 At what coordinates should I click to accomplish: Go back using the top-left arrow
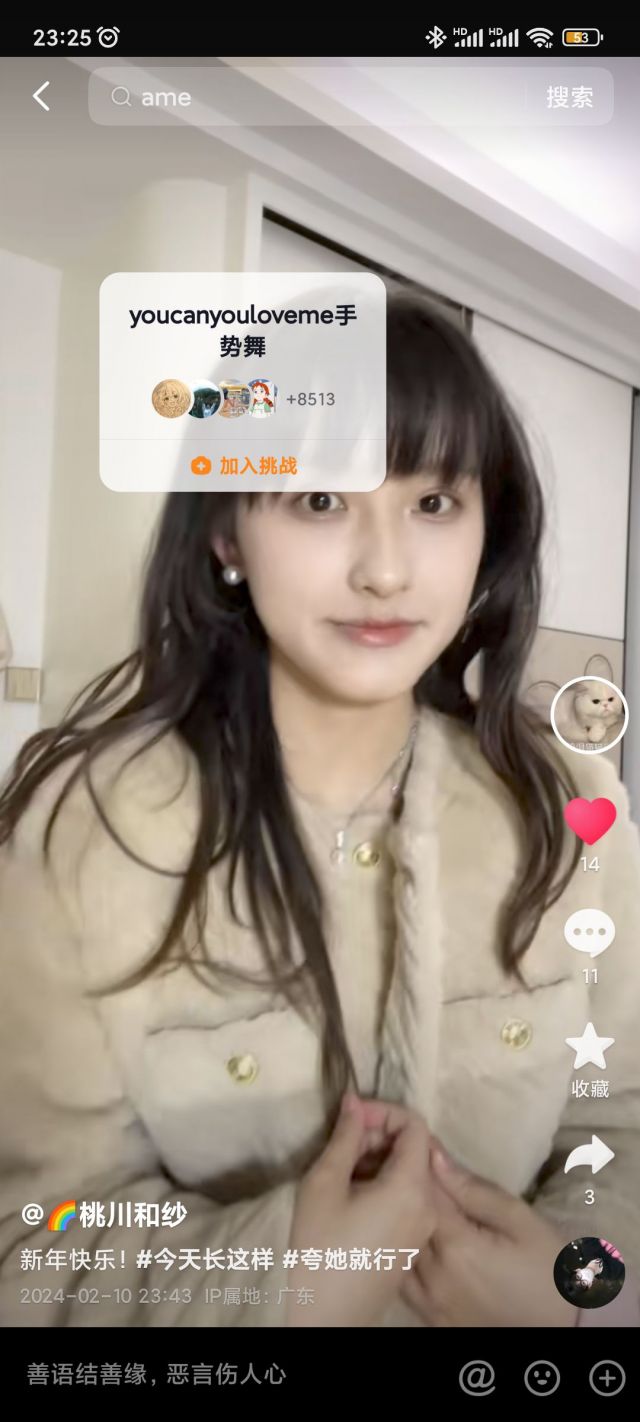tap(41, 96)
